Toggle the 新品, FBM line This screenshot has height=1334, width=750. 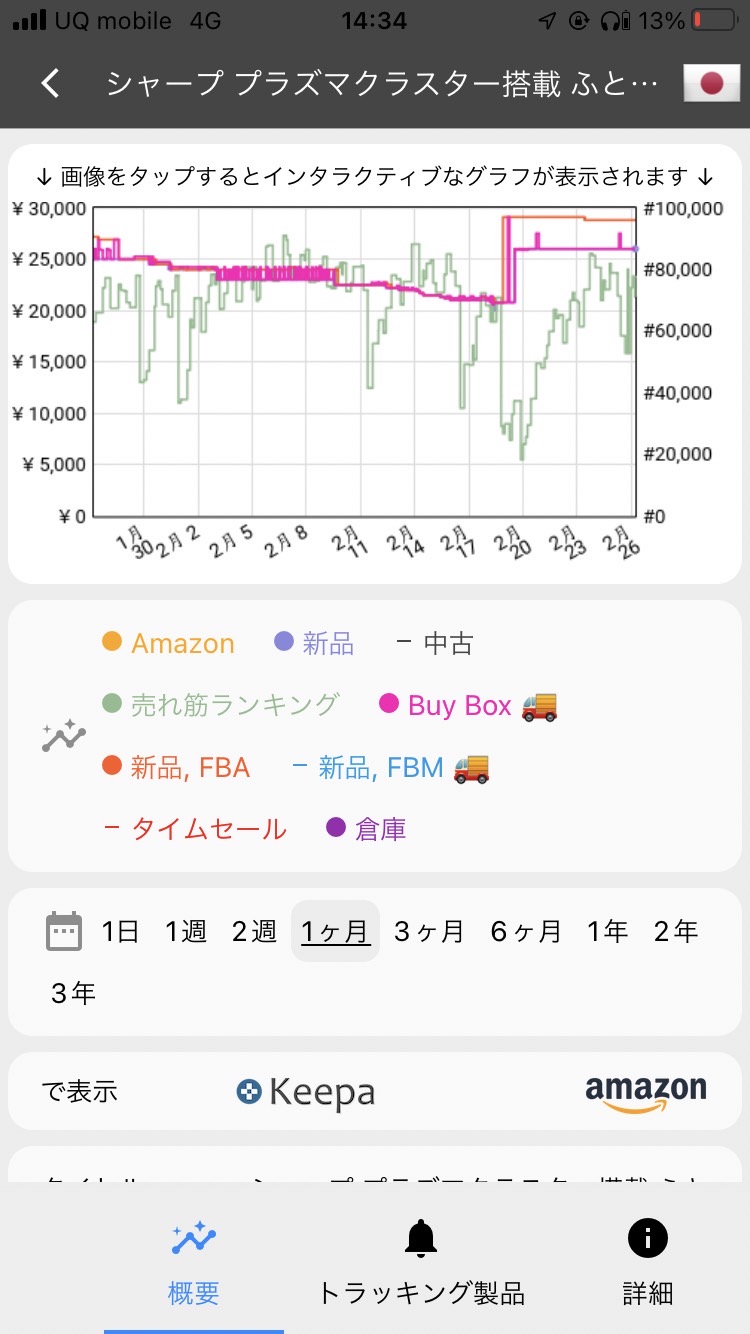(390, 767)
